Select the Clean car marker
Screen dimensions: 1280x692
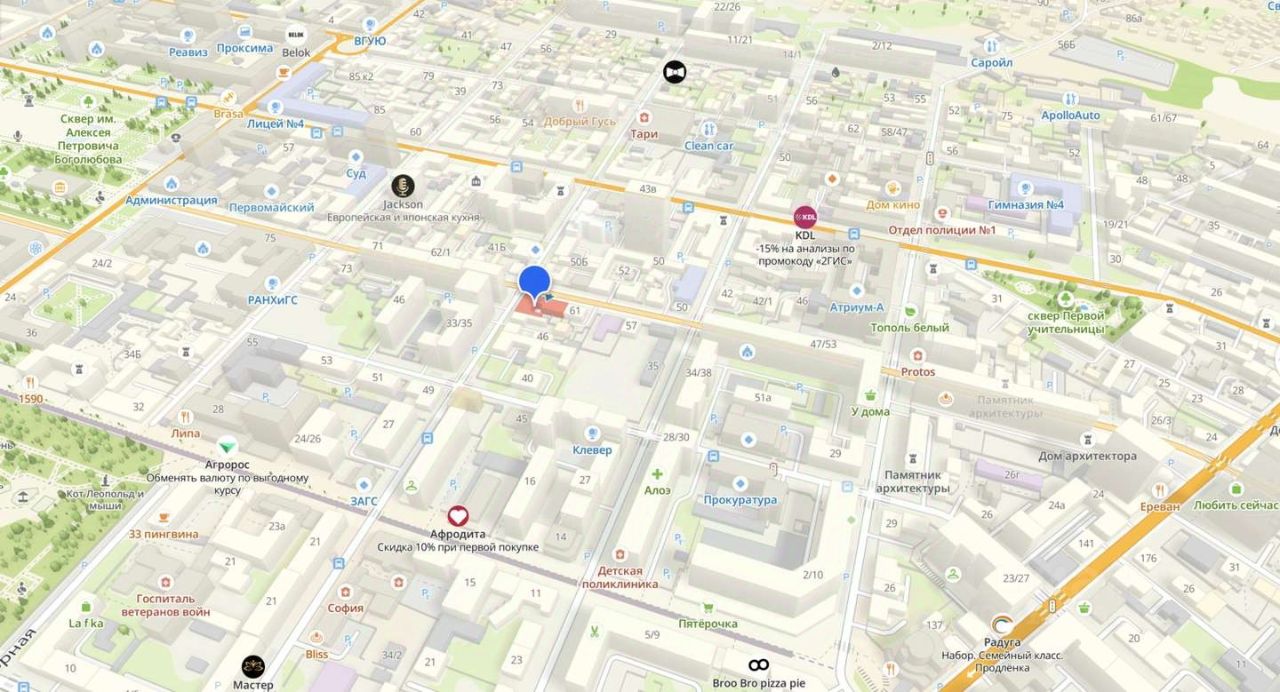pos(709,129)
